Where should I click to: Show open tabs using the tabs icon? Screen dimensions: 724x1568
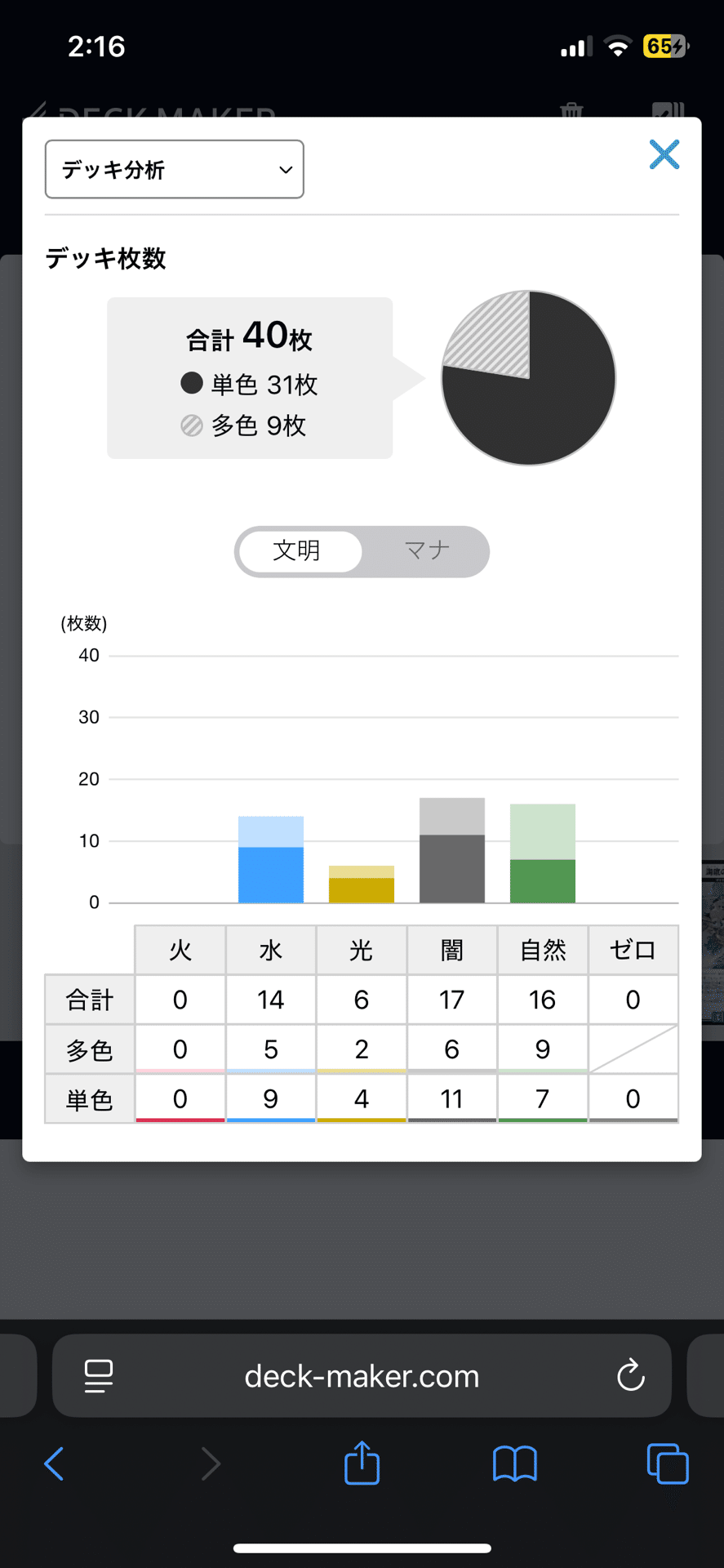667,1463
